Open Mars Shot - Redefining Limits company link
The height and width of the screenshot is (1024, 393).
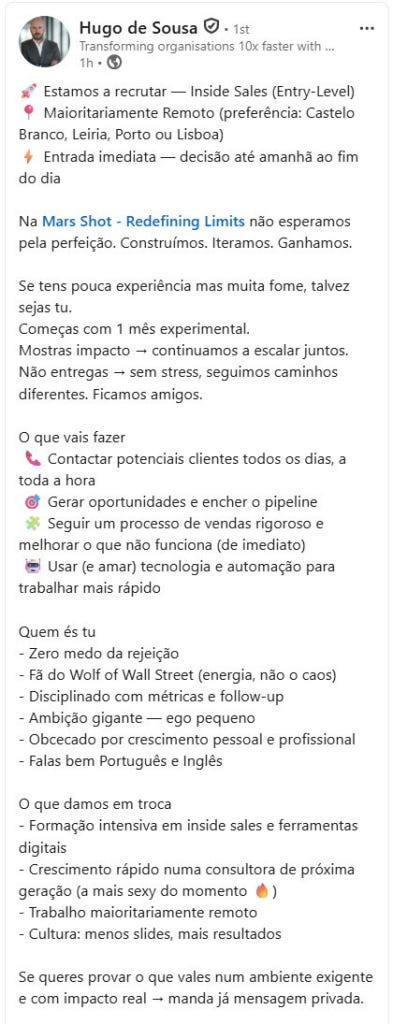(144, 221)
